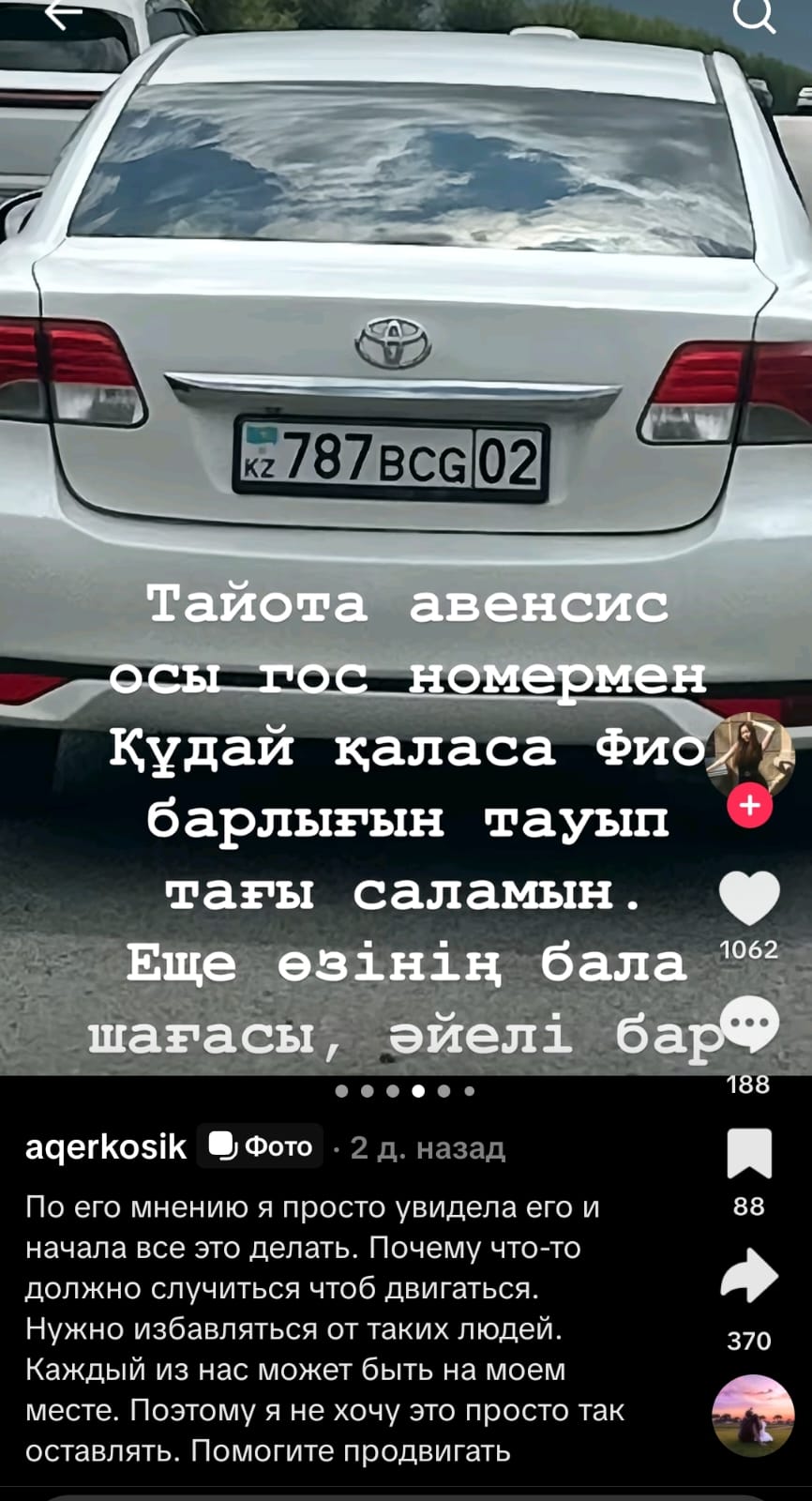Open the comments bubble
The image size is (812, 1501).
tap(749, 1024)
